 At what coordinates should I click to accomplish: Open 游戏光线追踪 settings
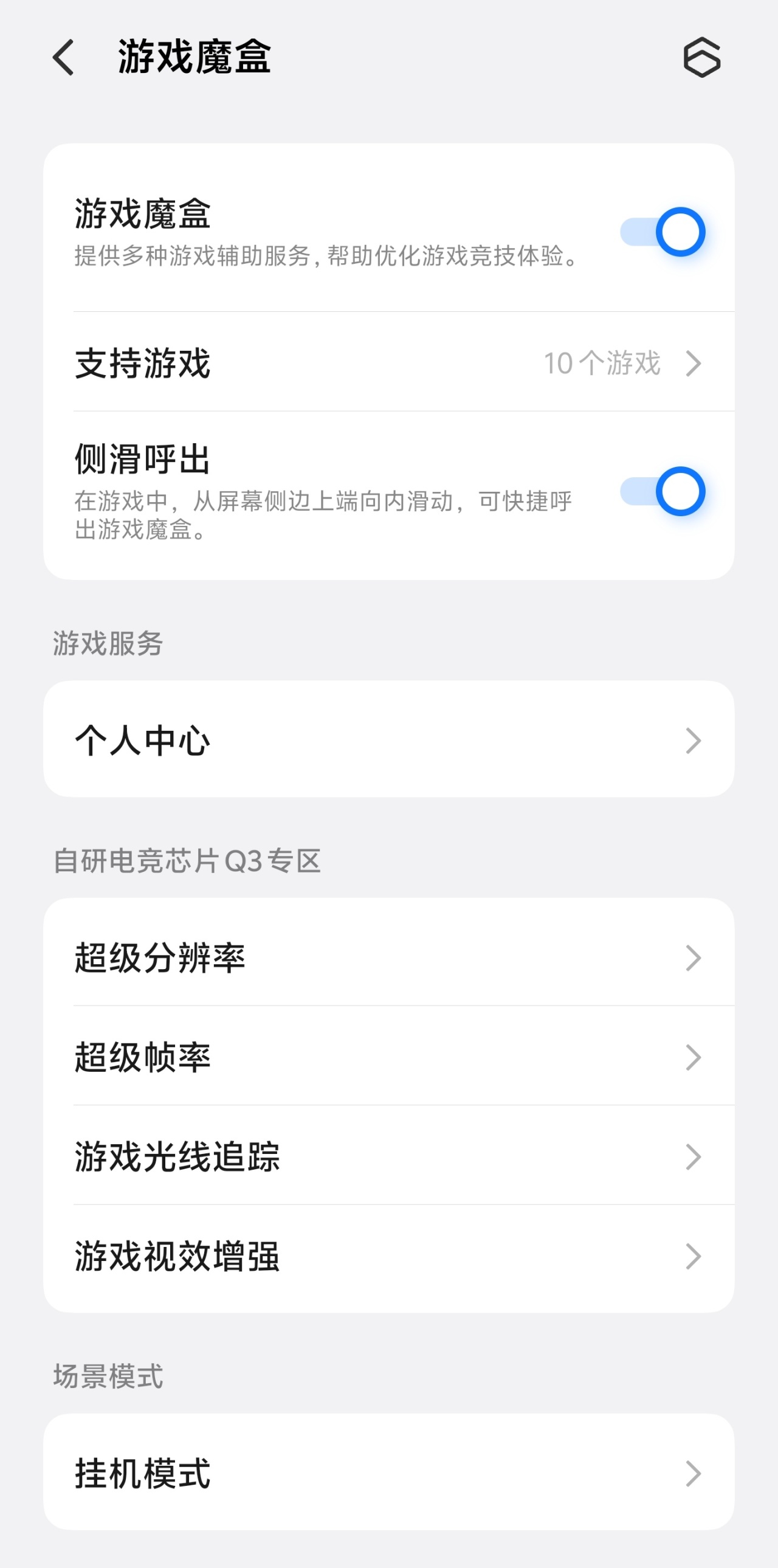pyautogui.click(x=390, y=1156)
